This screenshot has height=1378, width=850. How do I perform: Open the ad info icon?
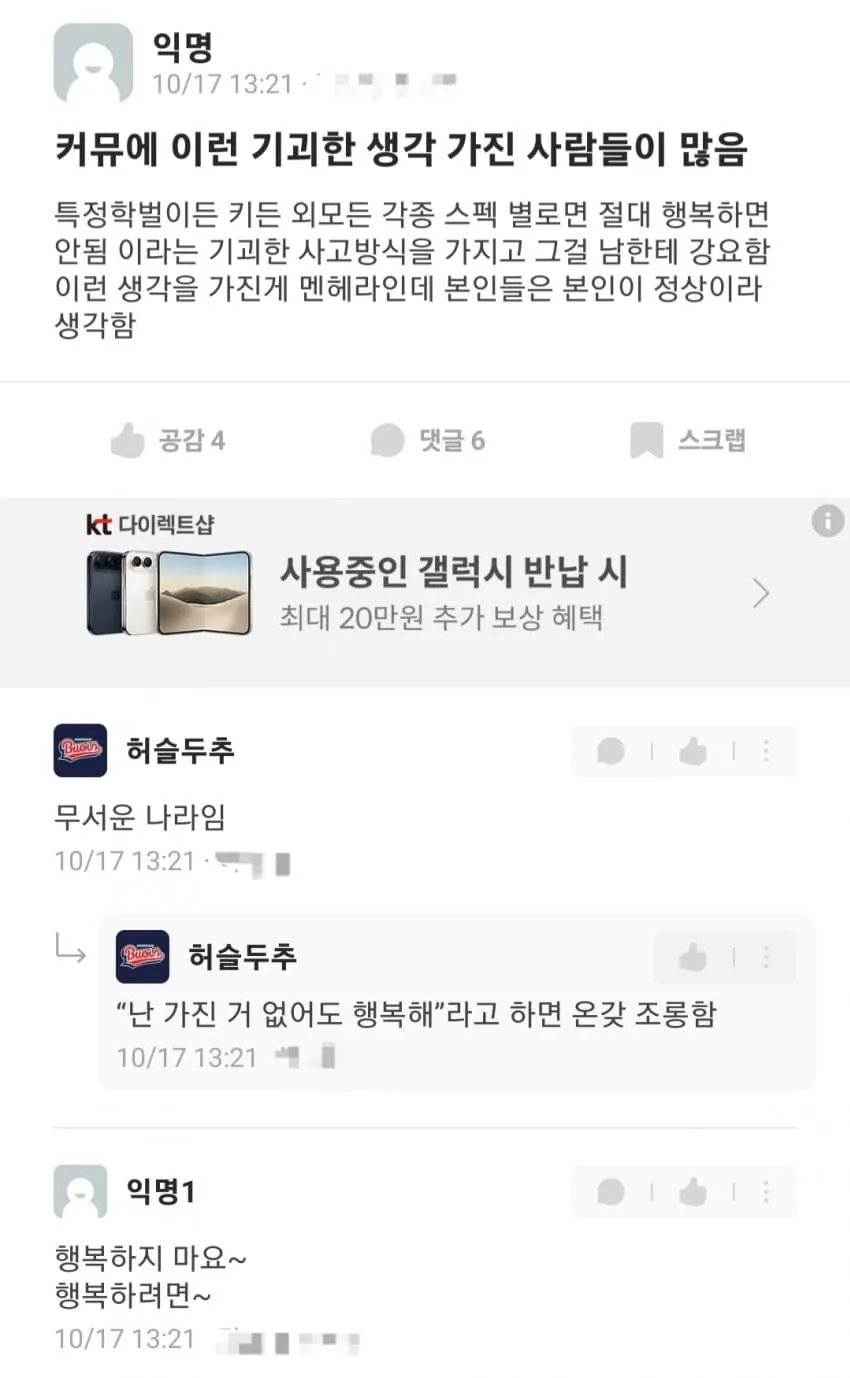[x=827, y=521]
